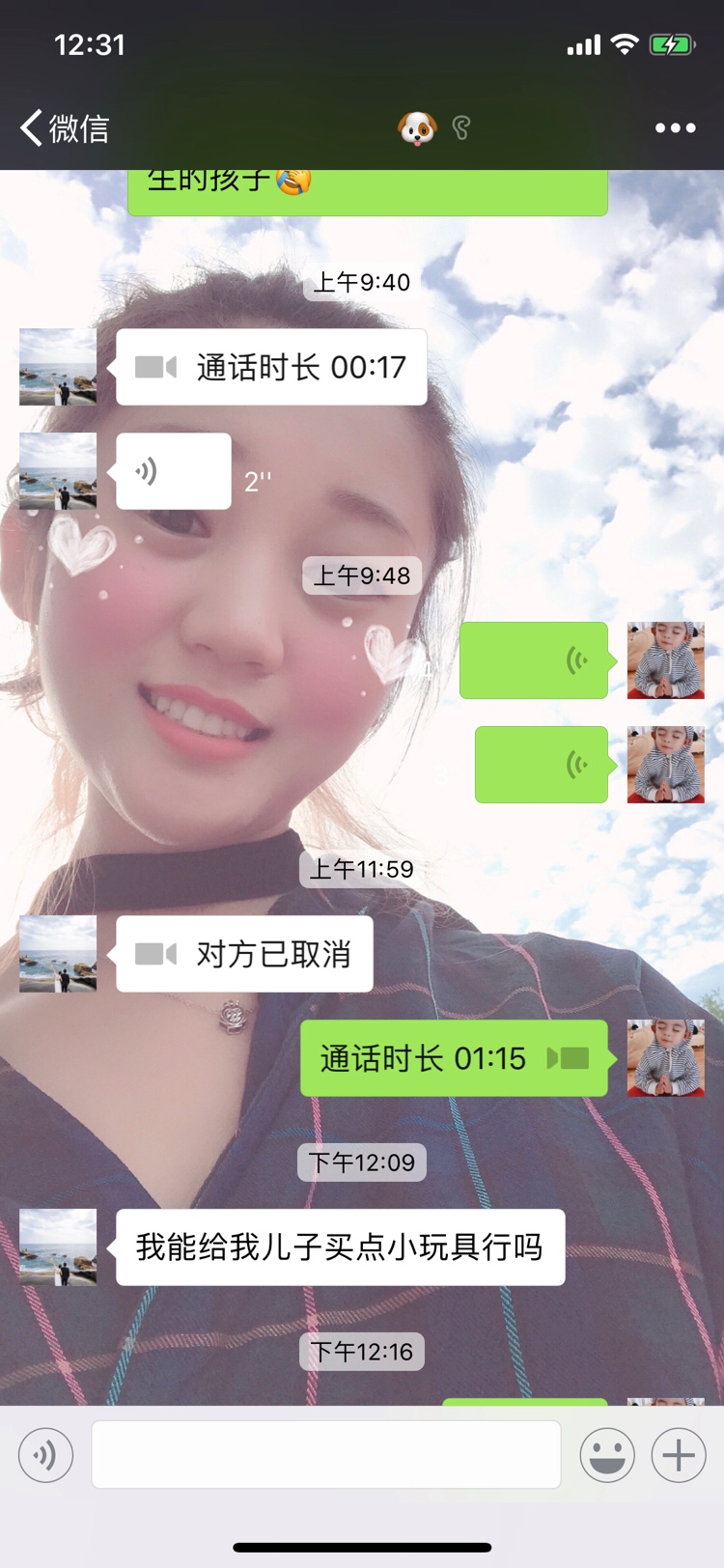This screenshot has height=1568, width=724.
Task: Open the chat's three-dot menu
Action: pyautogui.click(x=675, y=127)
